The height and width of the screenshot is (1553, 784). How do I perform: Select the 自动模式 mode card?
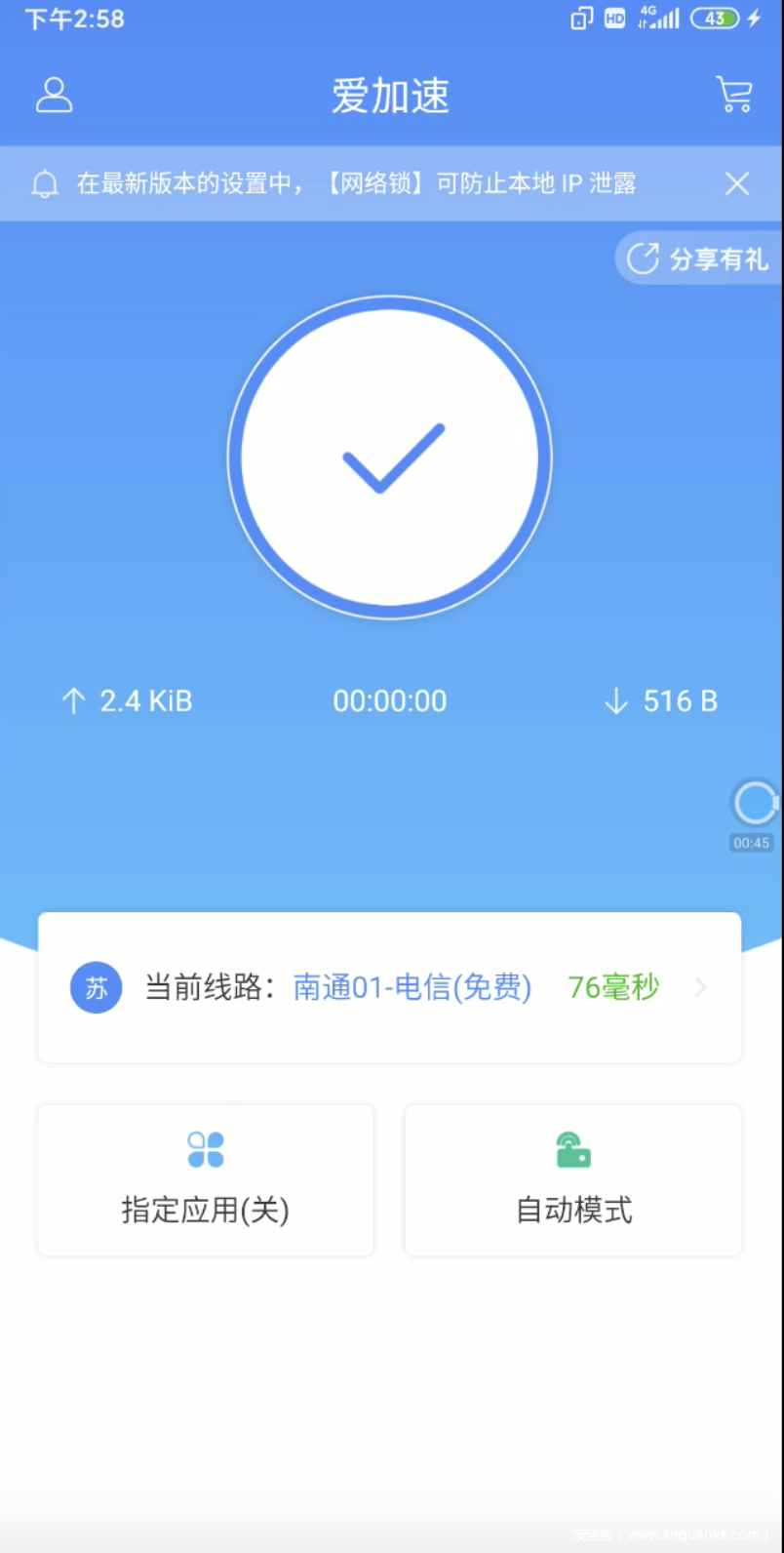point(573,1179)
